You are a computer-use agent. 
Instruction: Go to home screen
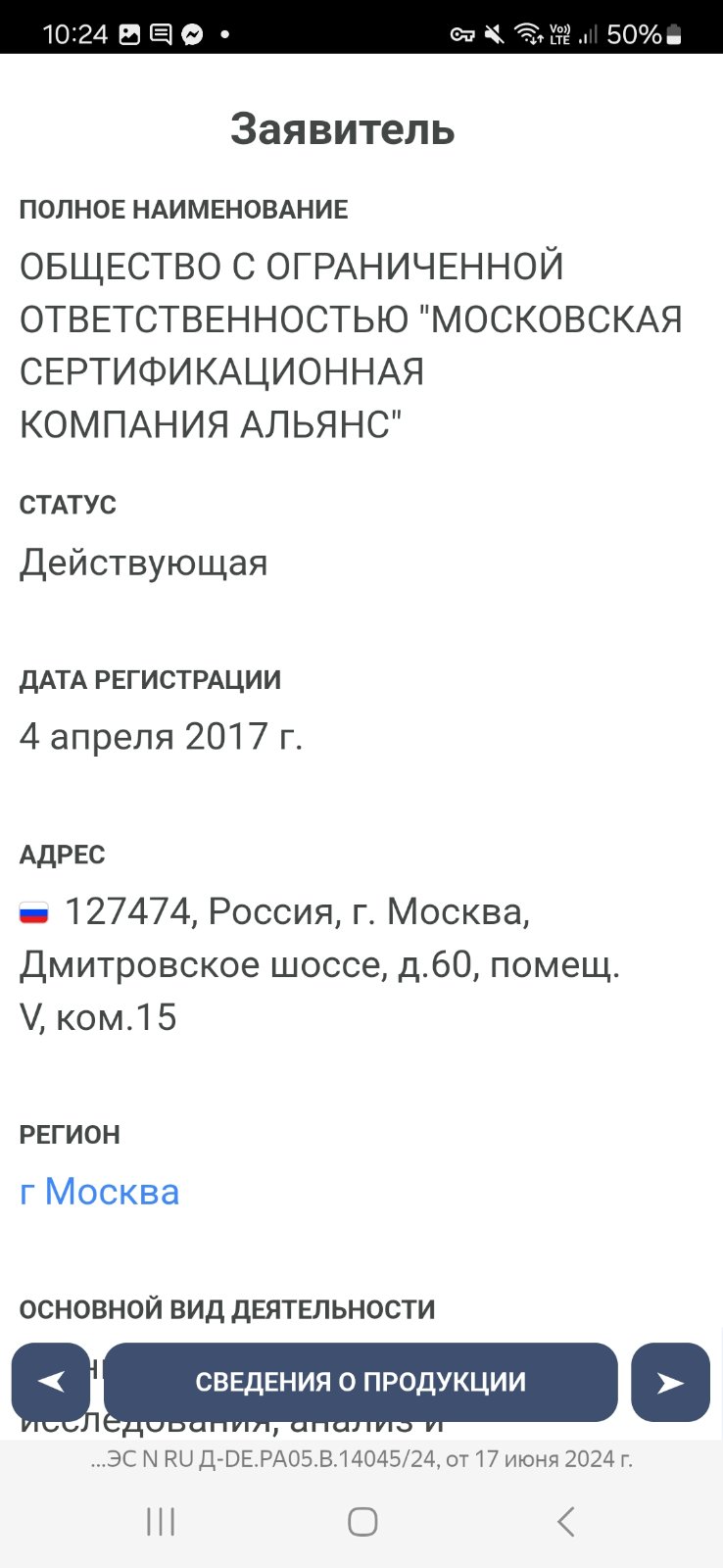[x=362, y=1522]
